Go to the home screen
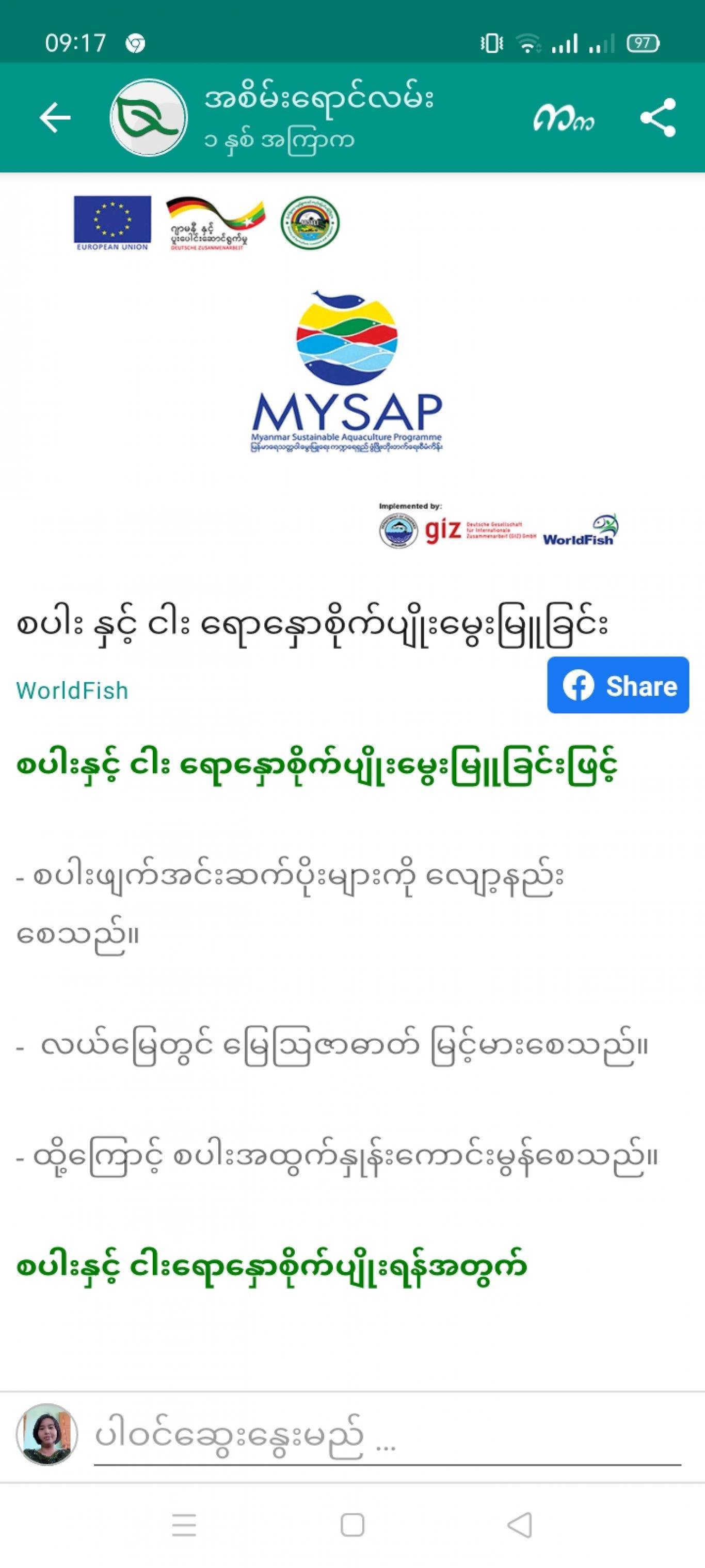The image size is (705, 1568). [x=352, y=1526]
